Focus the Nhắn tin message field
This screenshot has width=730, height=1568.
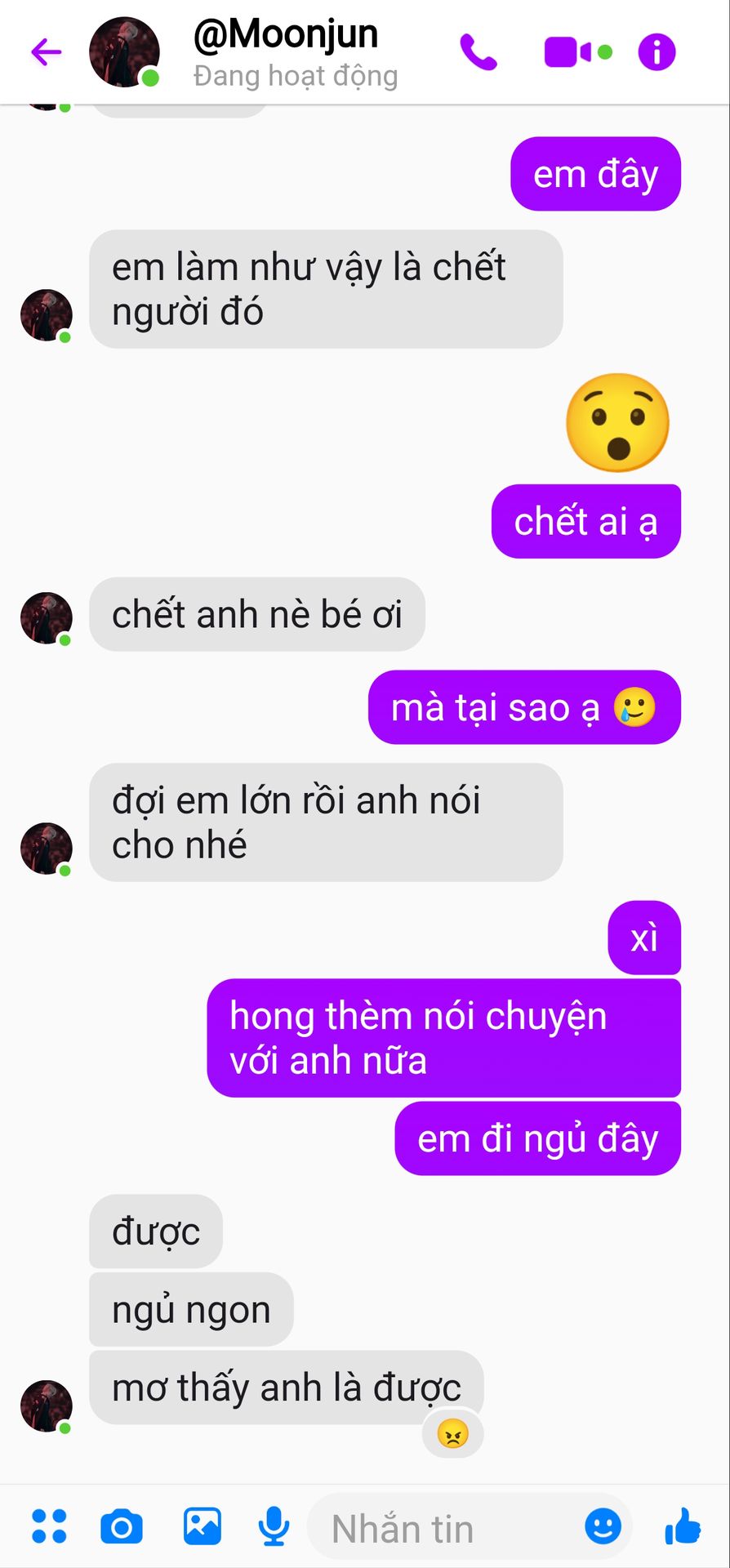pos(441,1529)
